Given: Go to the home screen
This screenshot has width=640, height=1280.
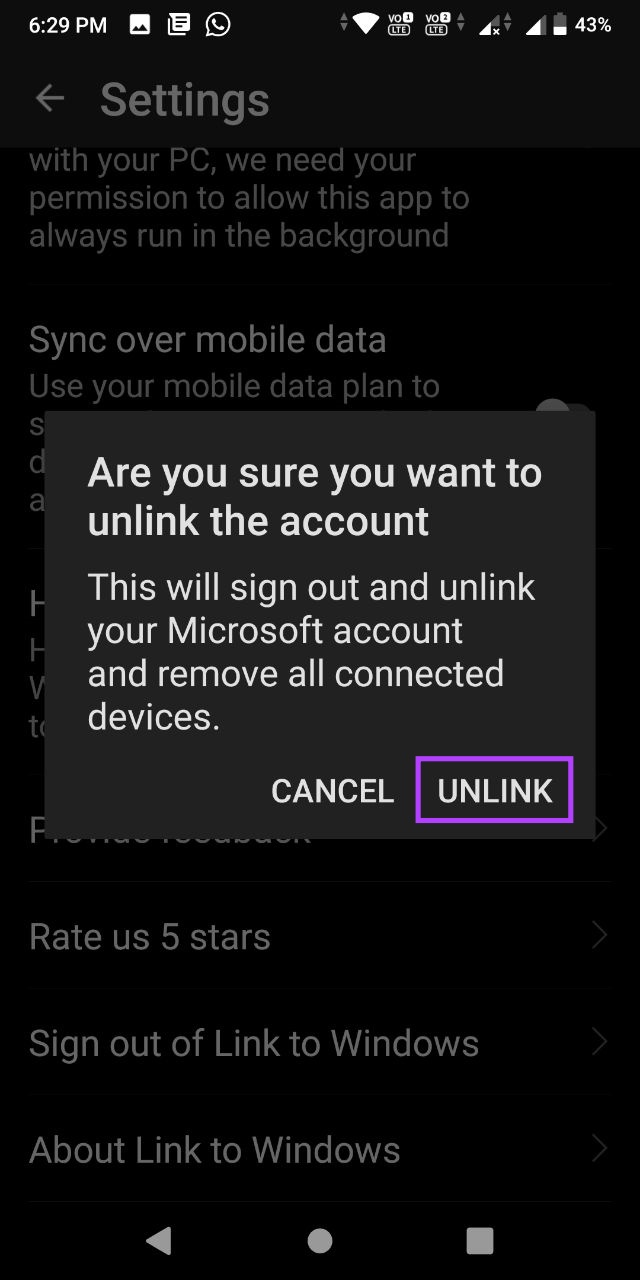Looking at the screenshot, I should click(320, 1241).
